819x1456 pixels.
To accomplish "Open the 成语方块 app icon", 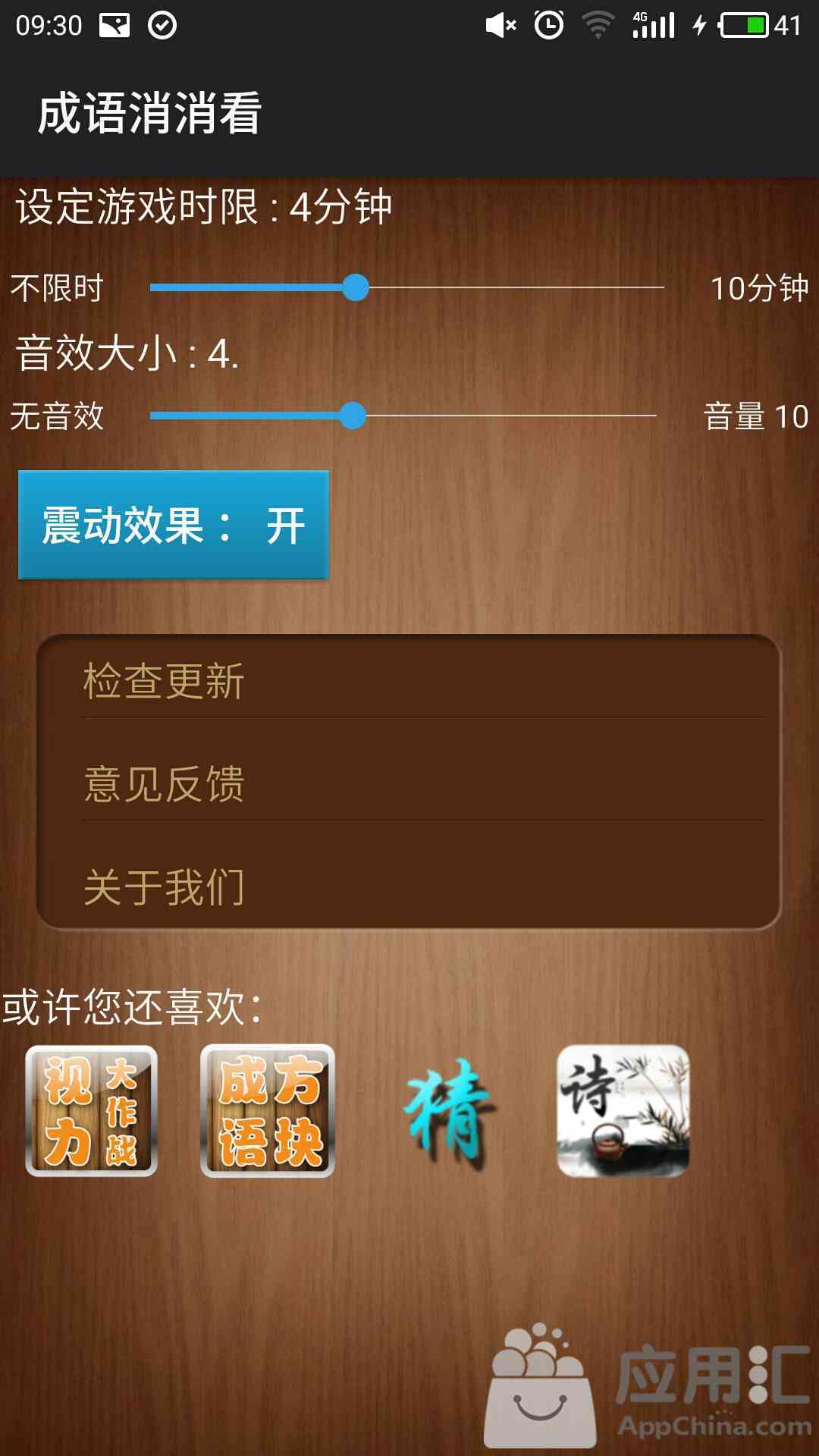I will coord(268,1111).
